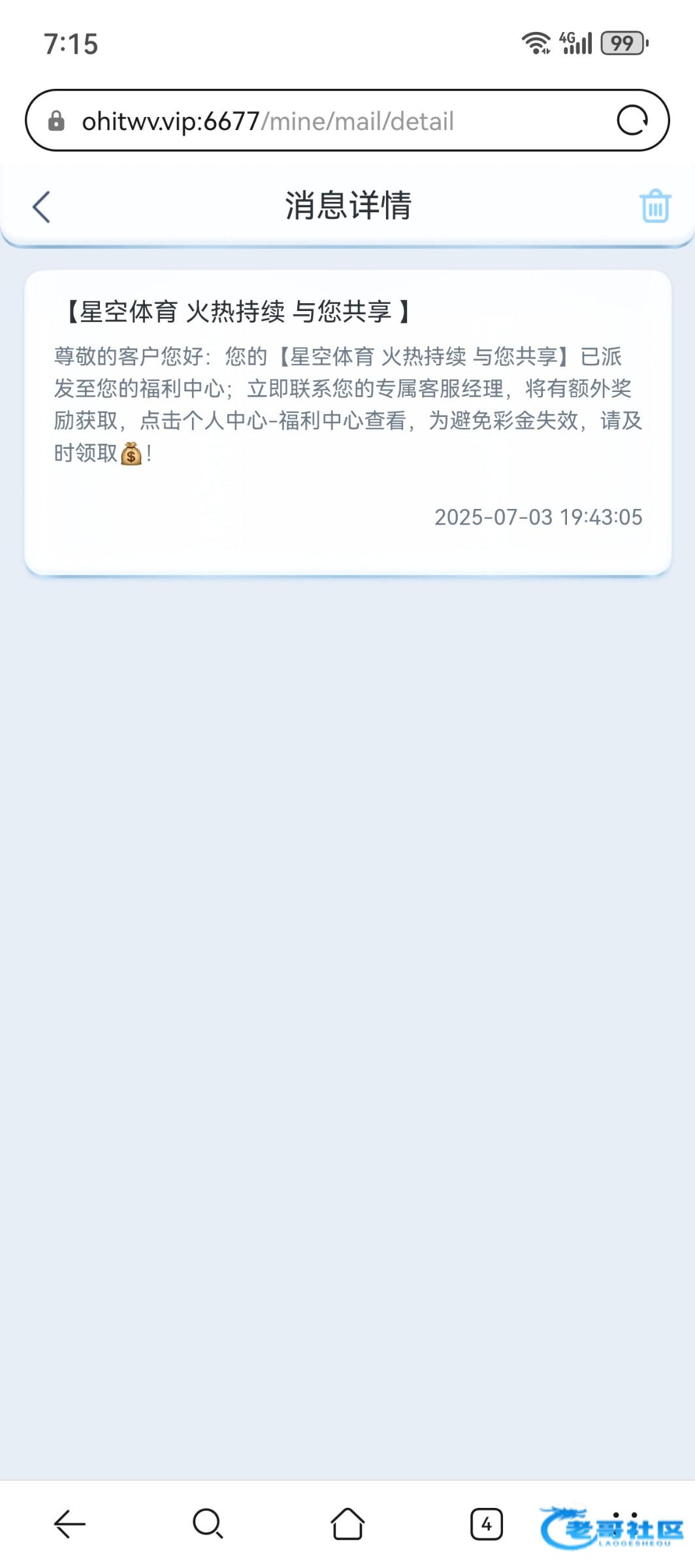This screenshot has width=695, height=1568.
Task: Tap the browser back arrow
Action: (x=69, y=1524)
